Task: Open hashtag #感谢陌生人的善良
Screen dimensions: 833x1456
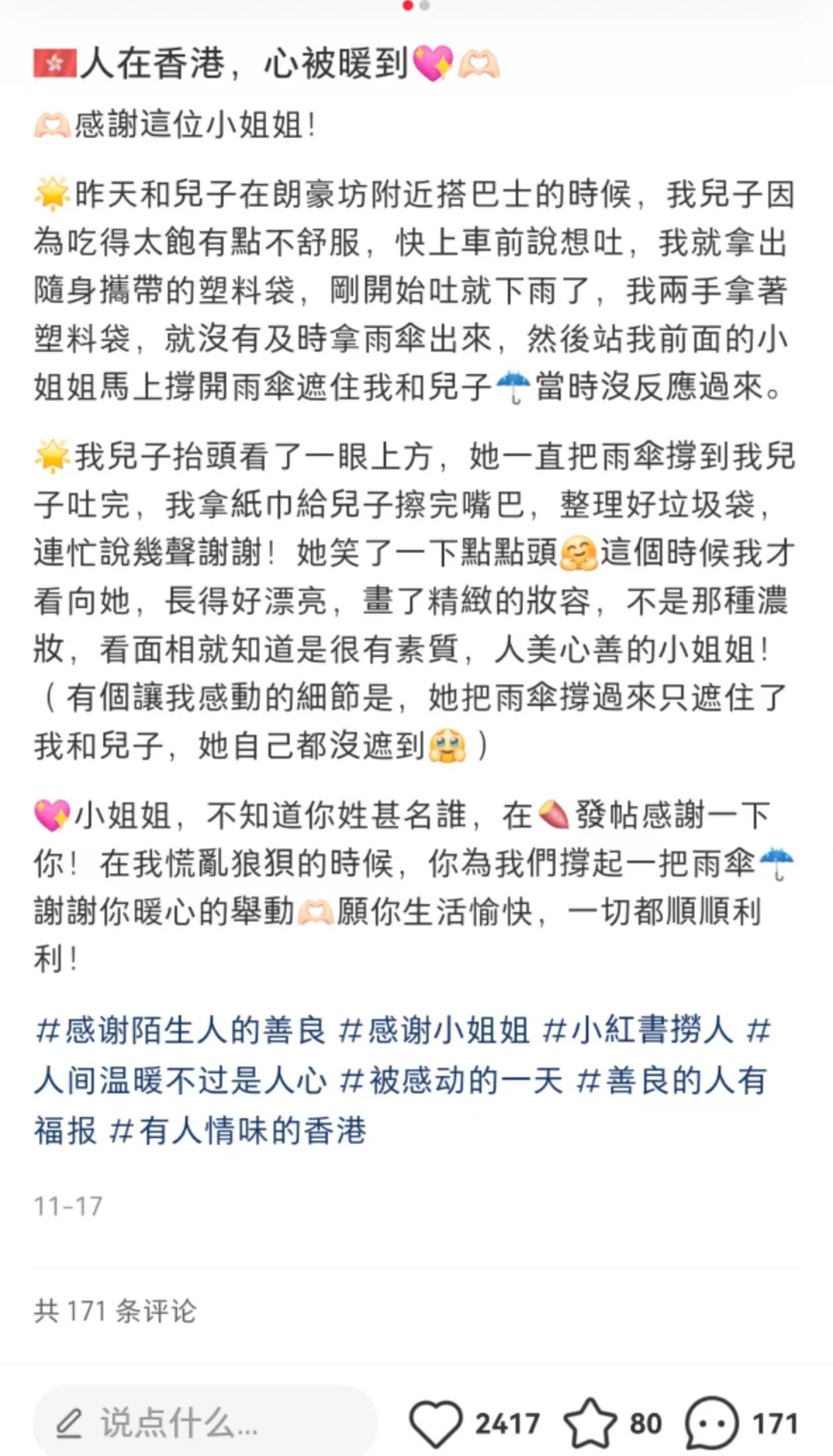Action: tap(180, 1030)
